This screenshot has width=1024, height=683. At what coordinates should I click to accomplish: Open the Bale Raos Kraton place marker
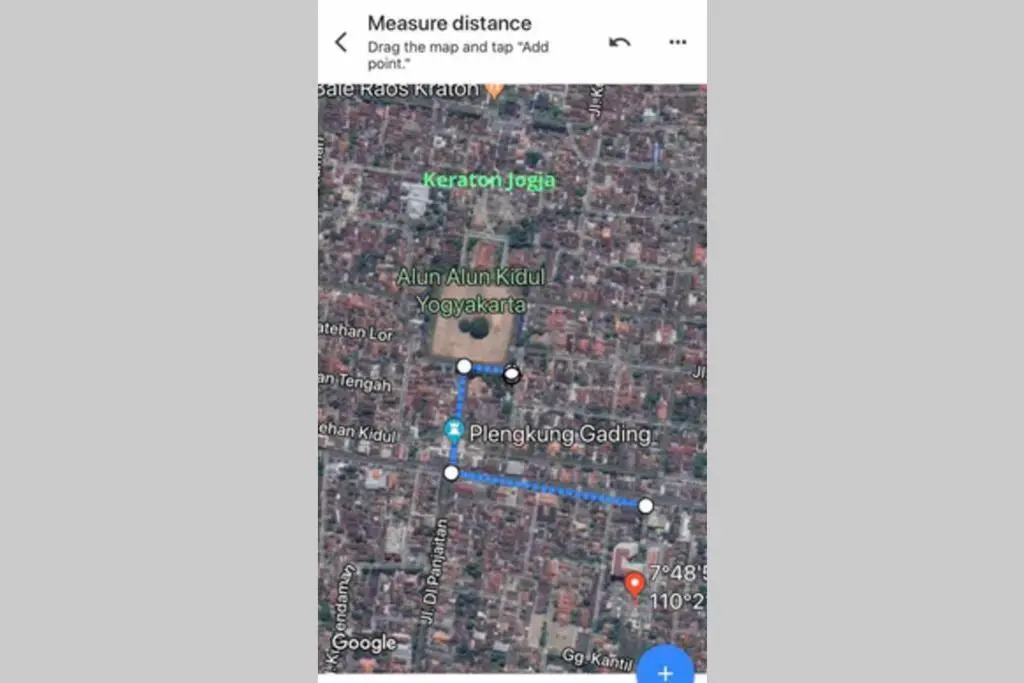point(494,90)
